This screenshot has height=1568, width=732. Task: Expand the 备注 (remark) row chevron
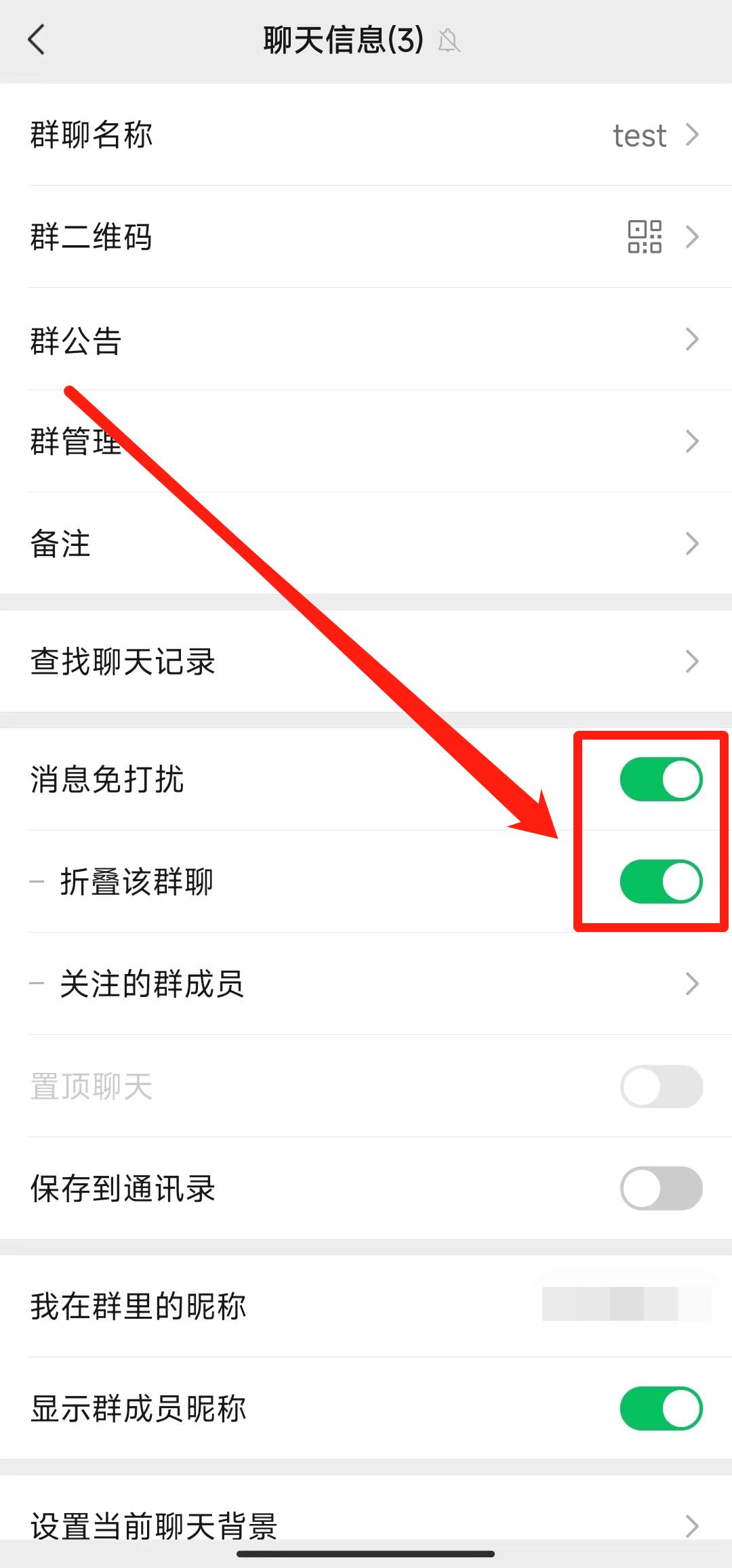pos(691,543)
